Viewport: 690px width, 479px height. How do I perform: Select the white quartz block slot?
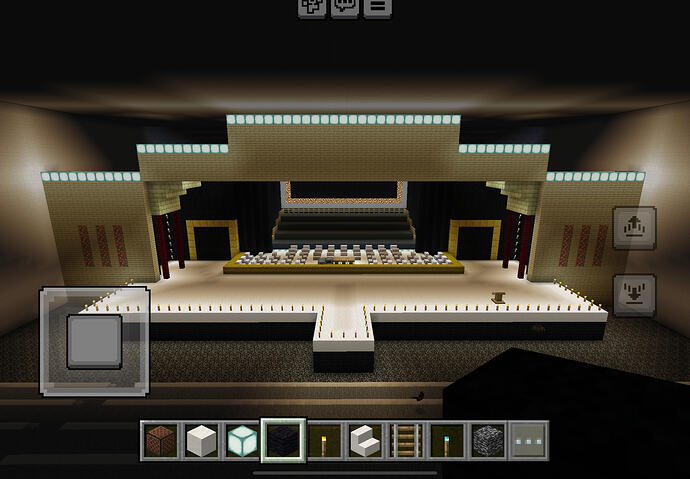[201, 440]
